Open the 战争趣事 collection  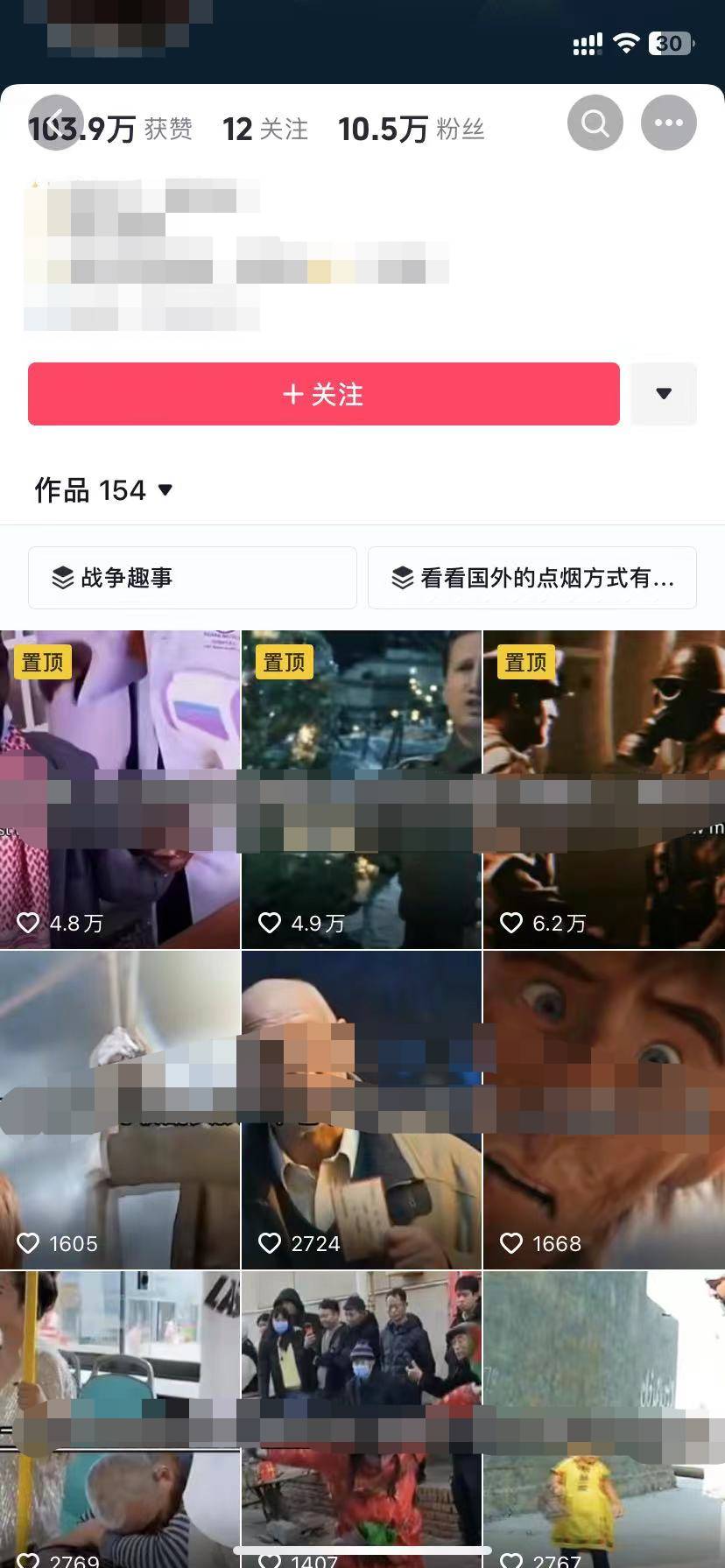pyautogui.click(x=193, y=578)
